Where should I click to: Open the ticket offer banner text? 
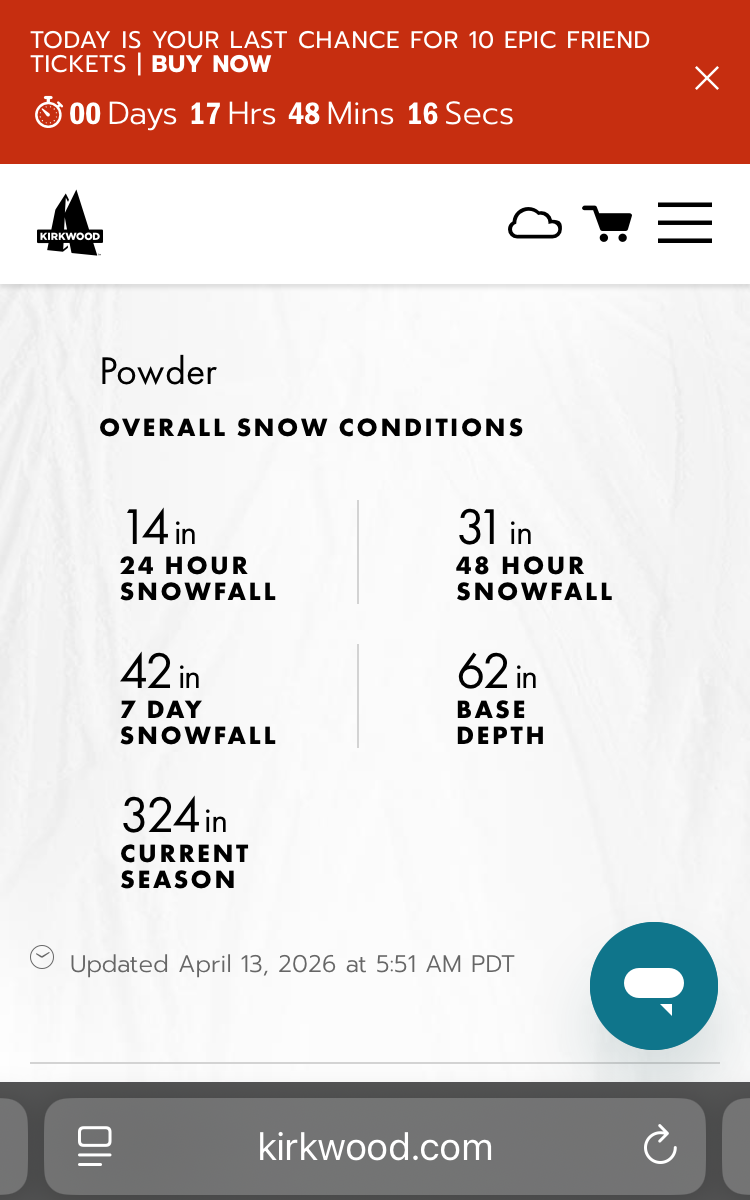pos(340,40)
